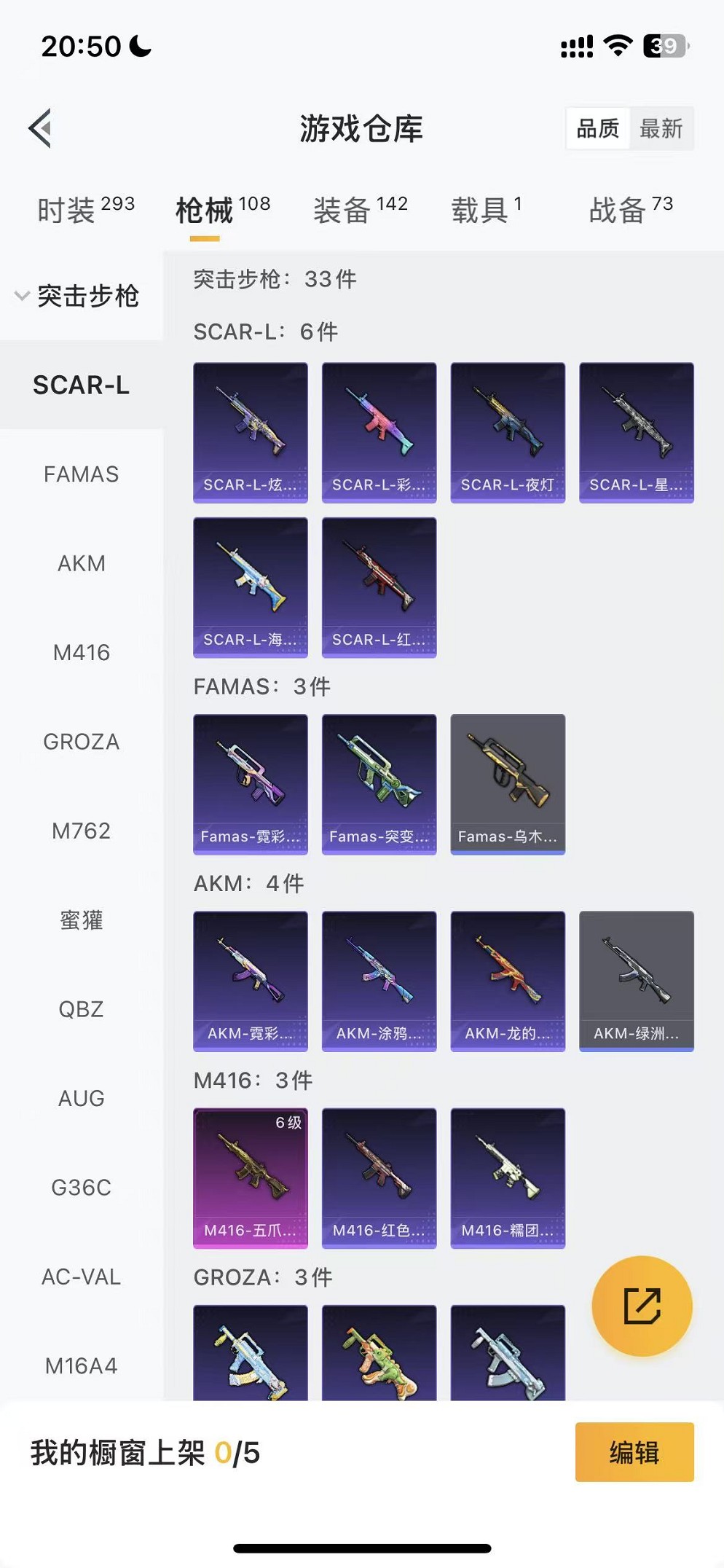The image size is (724, 1568).
Task: View the Famas-乌木 skin tile
Action: (508, 784)
